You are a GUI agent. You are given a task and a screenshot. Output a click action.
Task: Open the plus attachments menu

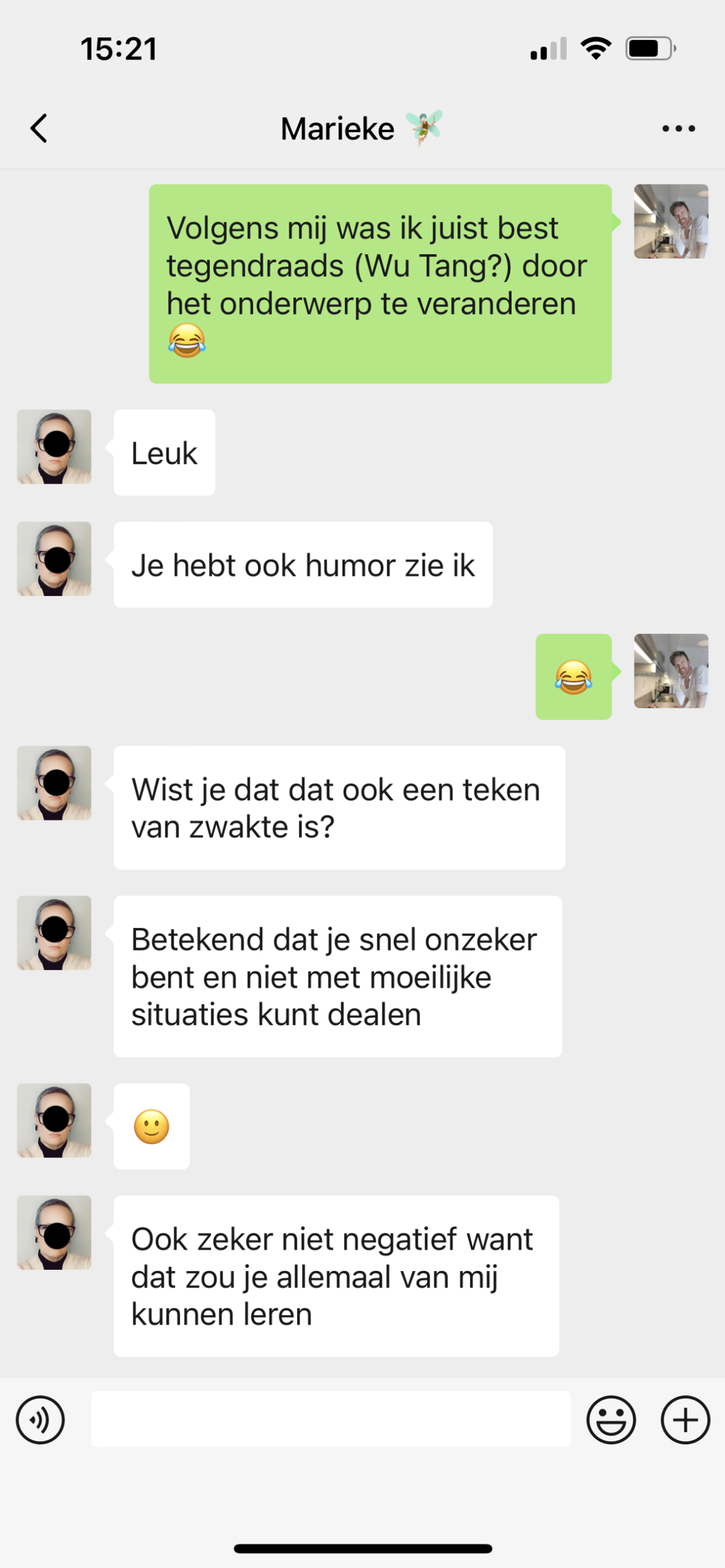[685, 1420]
